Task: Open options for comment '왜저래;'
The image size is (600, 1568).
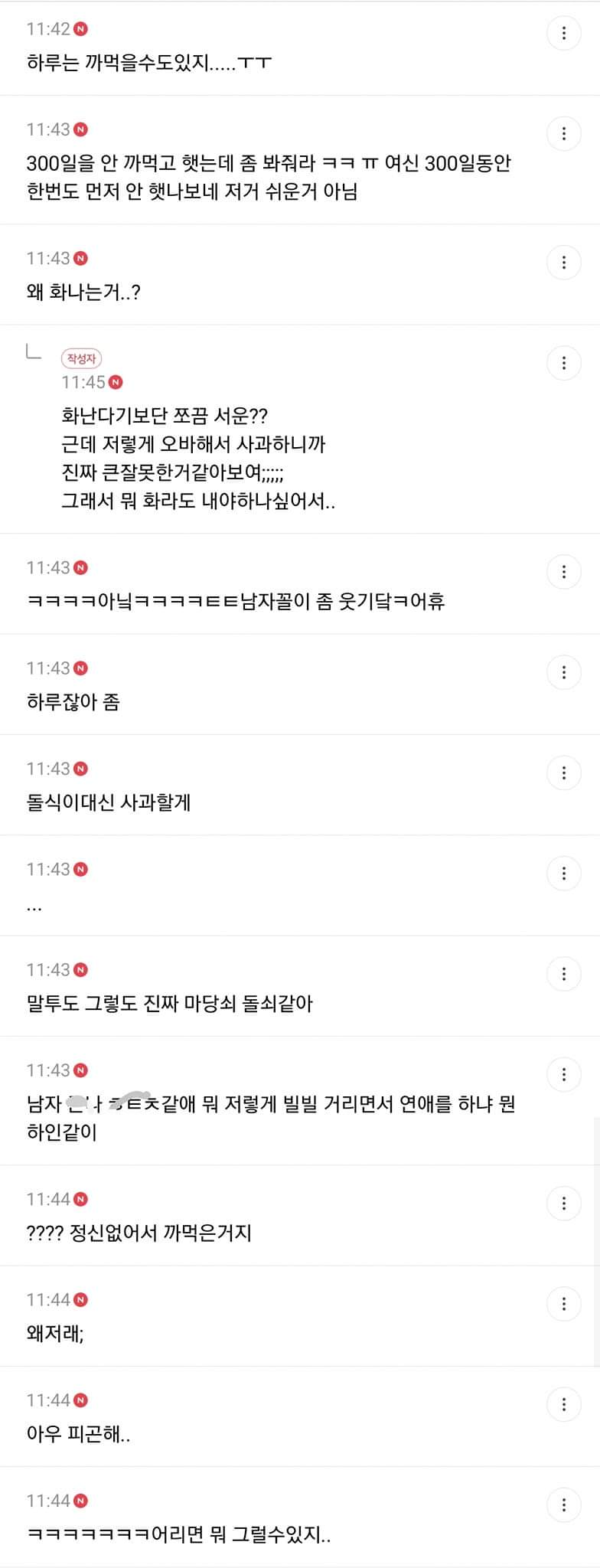Action: (x=564, y=1304)
